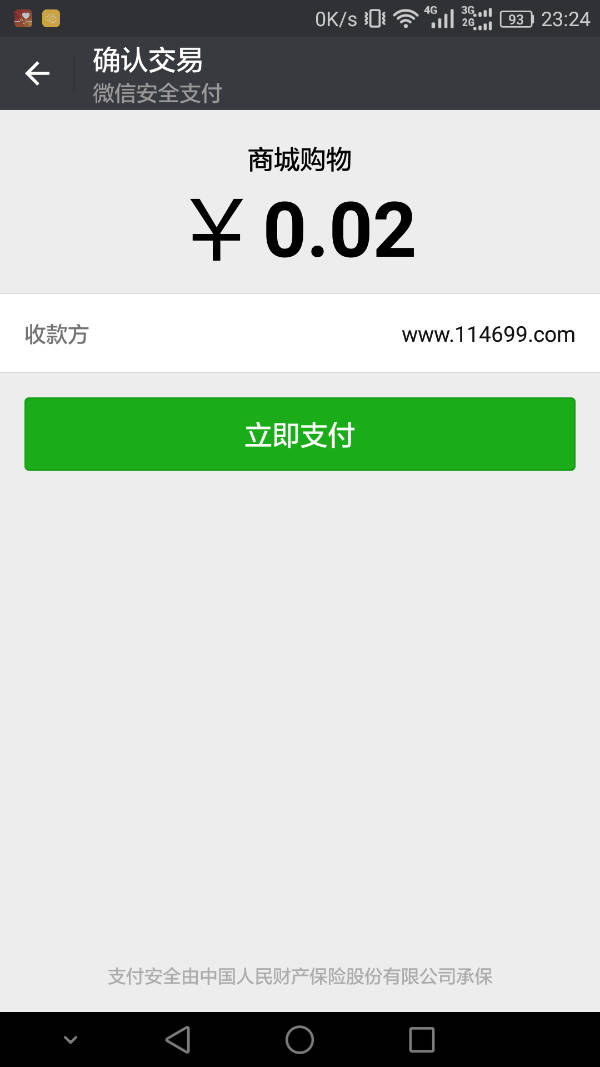Tap the 立即支付 button
The image size is (600, 1067).
pos(299,434)
